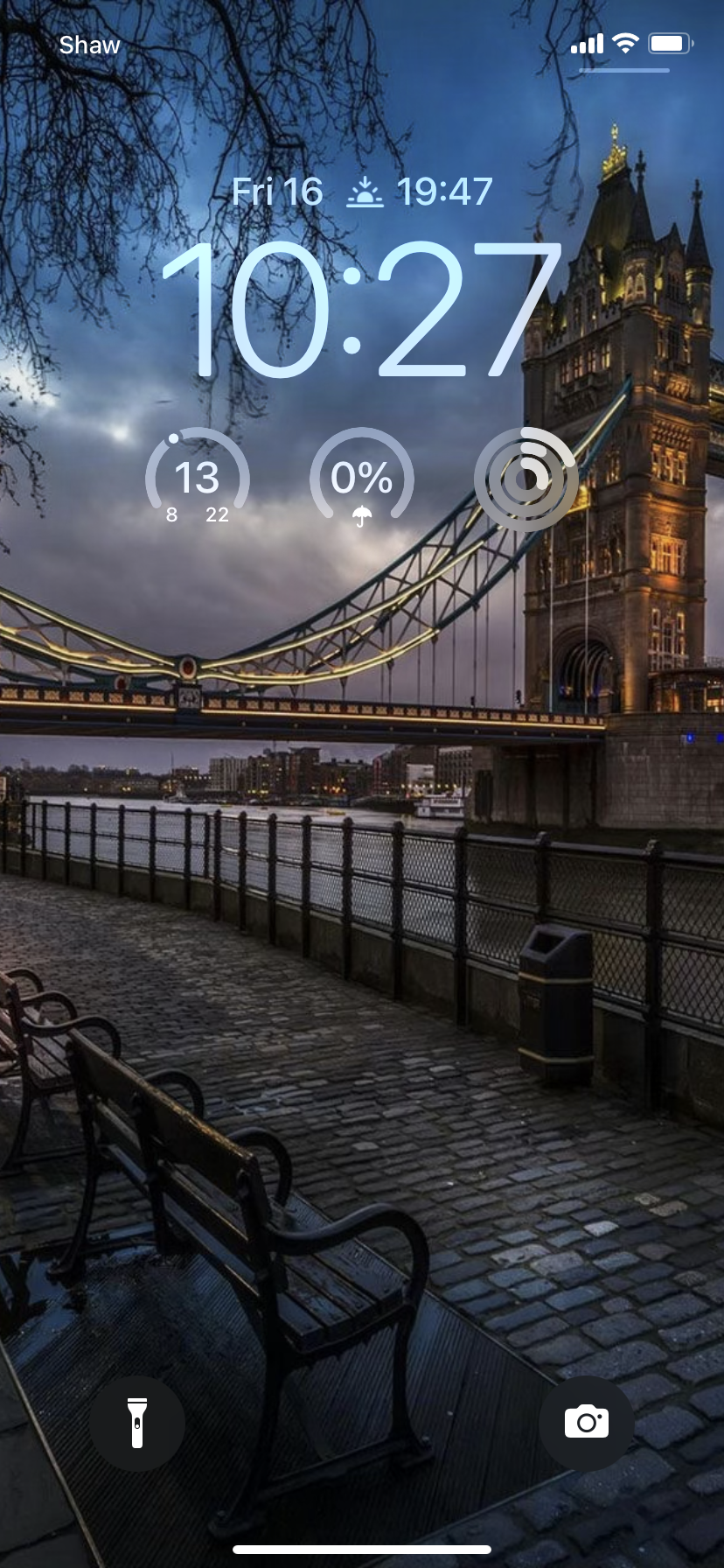Open the Activity rings widget

[526, 479]
